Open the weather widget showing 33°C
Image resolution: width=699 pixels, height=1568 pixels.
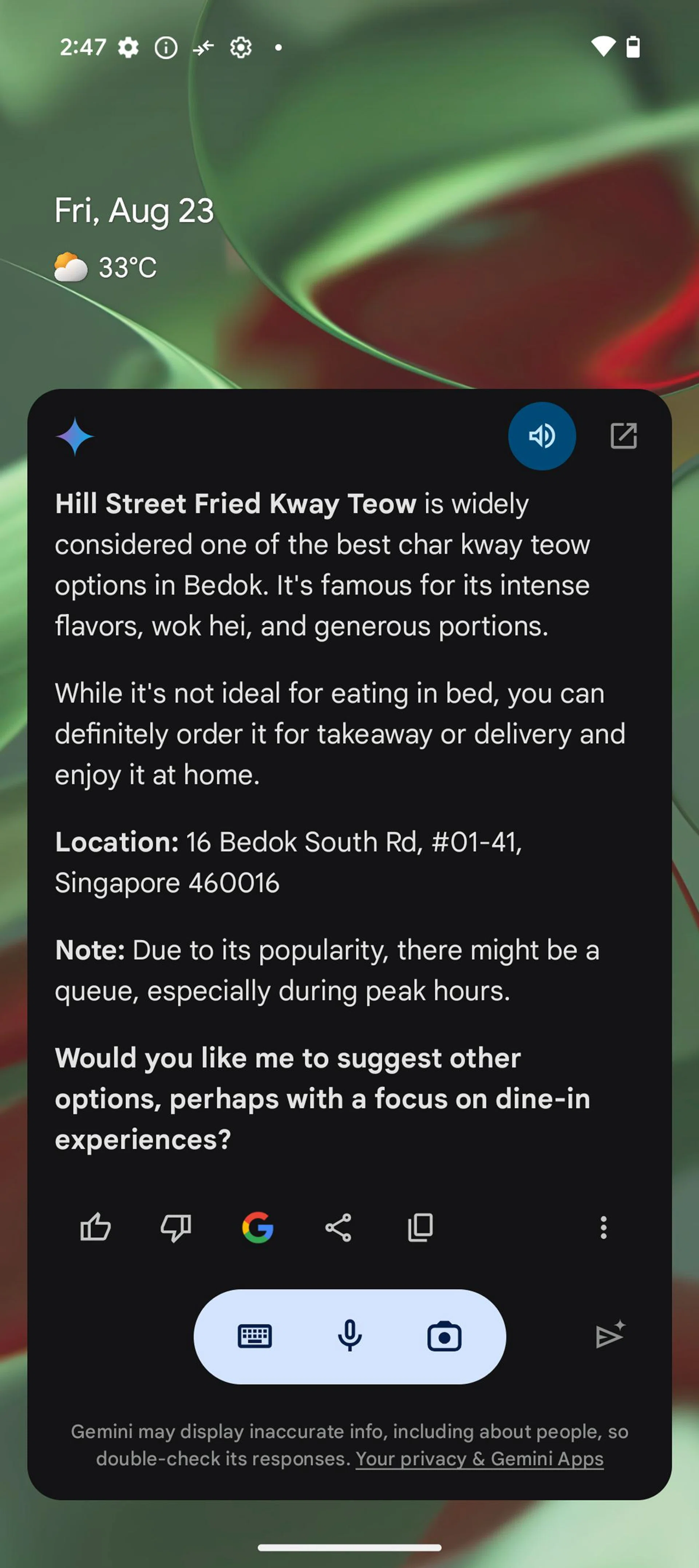[x=107, y=267]
